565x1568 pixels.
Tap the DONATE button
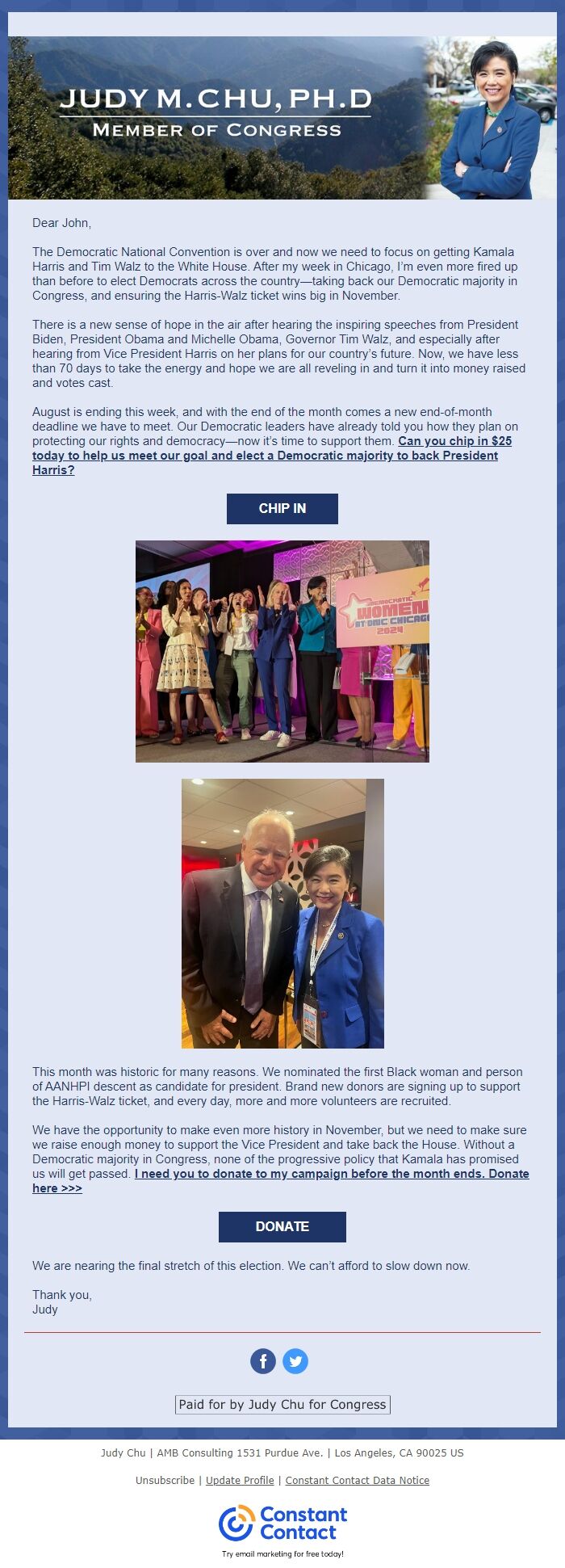[x=282, y=1226]
